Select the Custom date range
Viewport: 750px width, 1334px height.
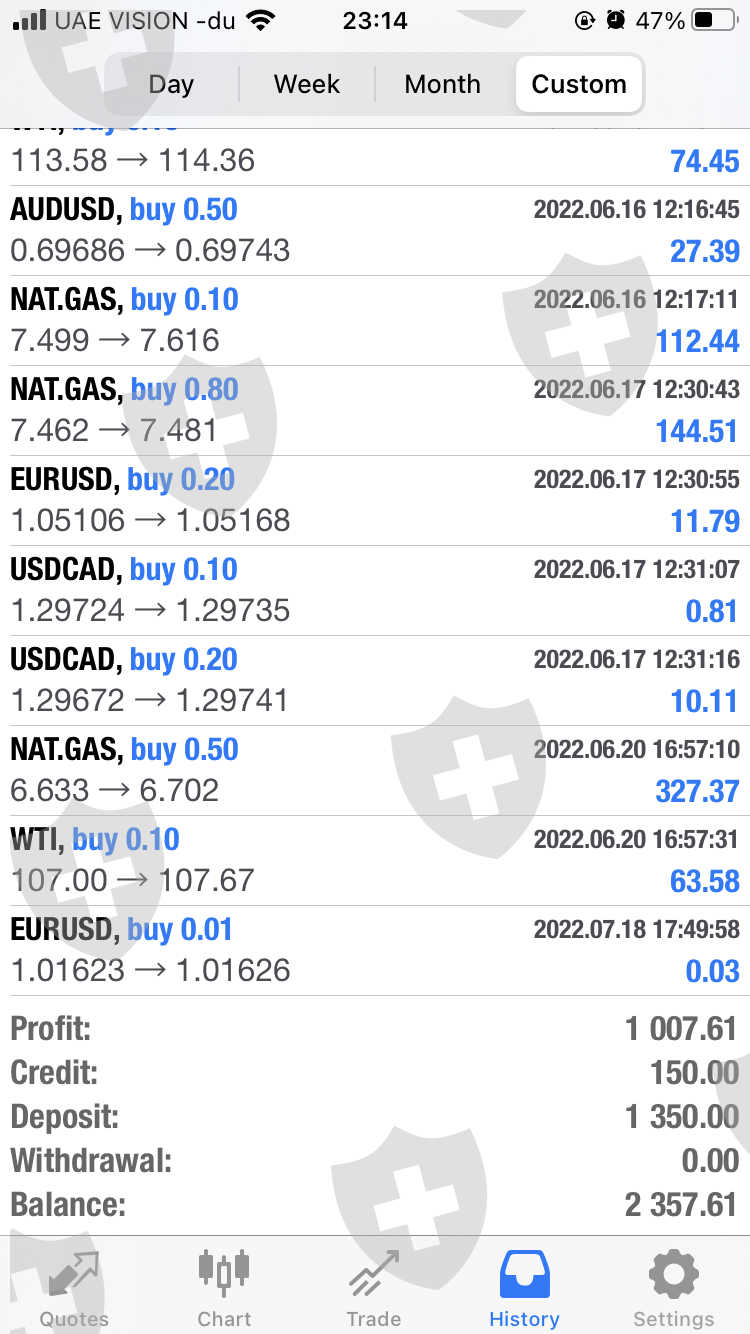pos(579,84)
